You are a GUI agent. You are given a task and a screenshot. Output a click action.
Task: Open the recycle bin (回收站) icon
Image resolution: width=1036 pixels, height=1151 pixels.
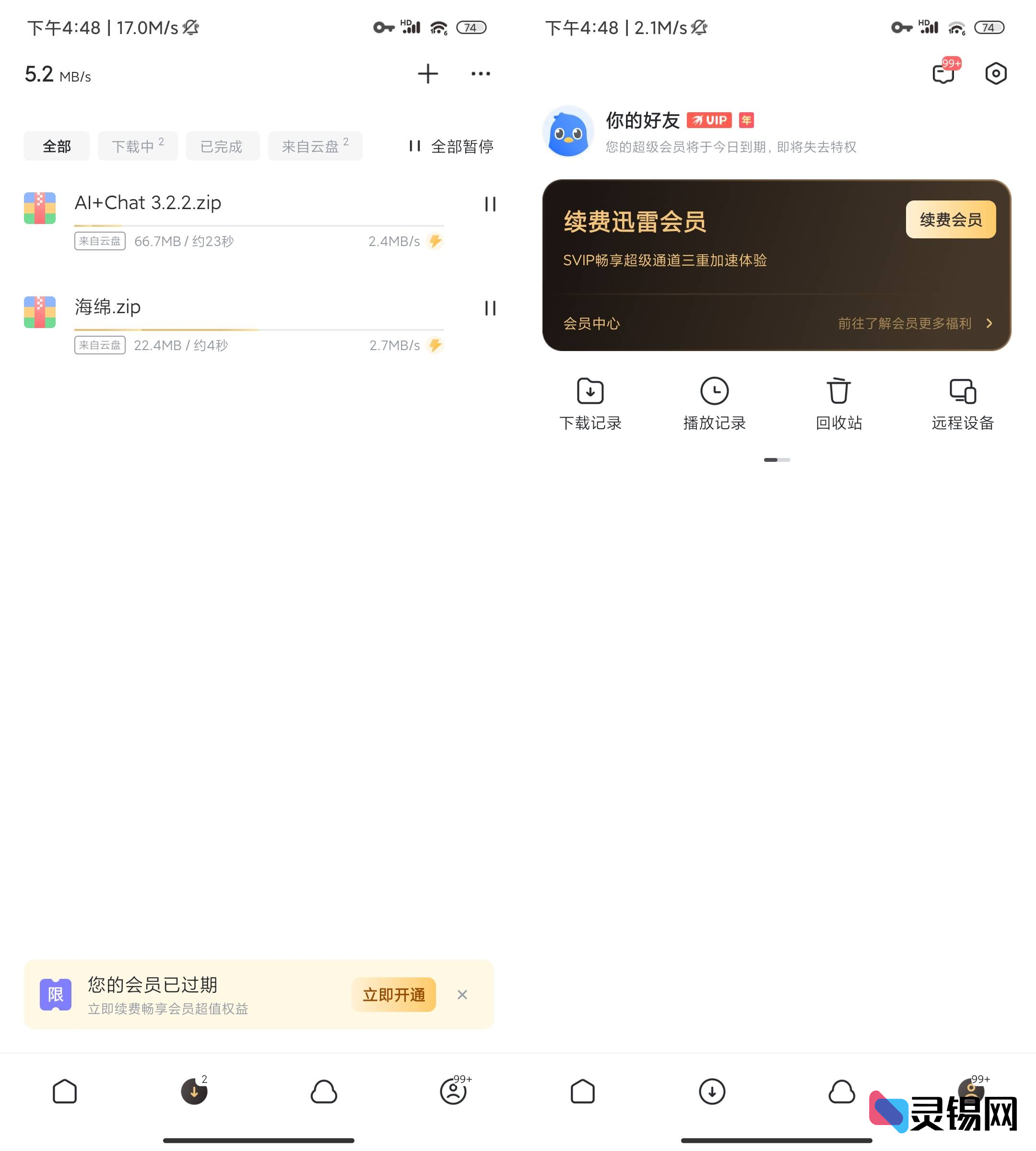(838, 391)
